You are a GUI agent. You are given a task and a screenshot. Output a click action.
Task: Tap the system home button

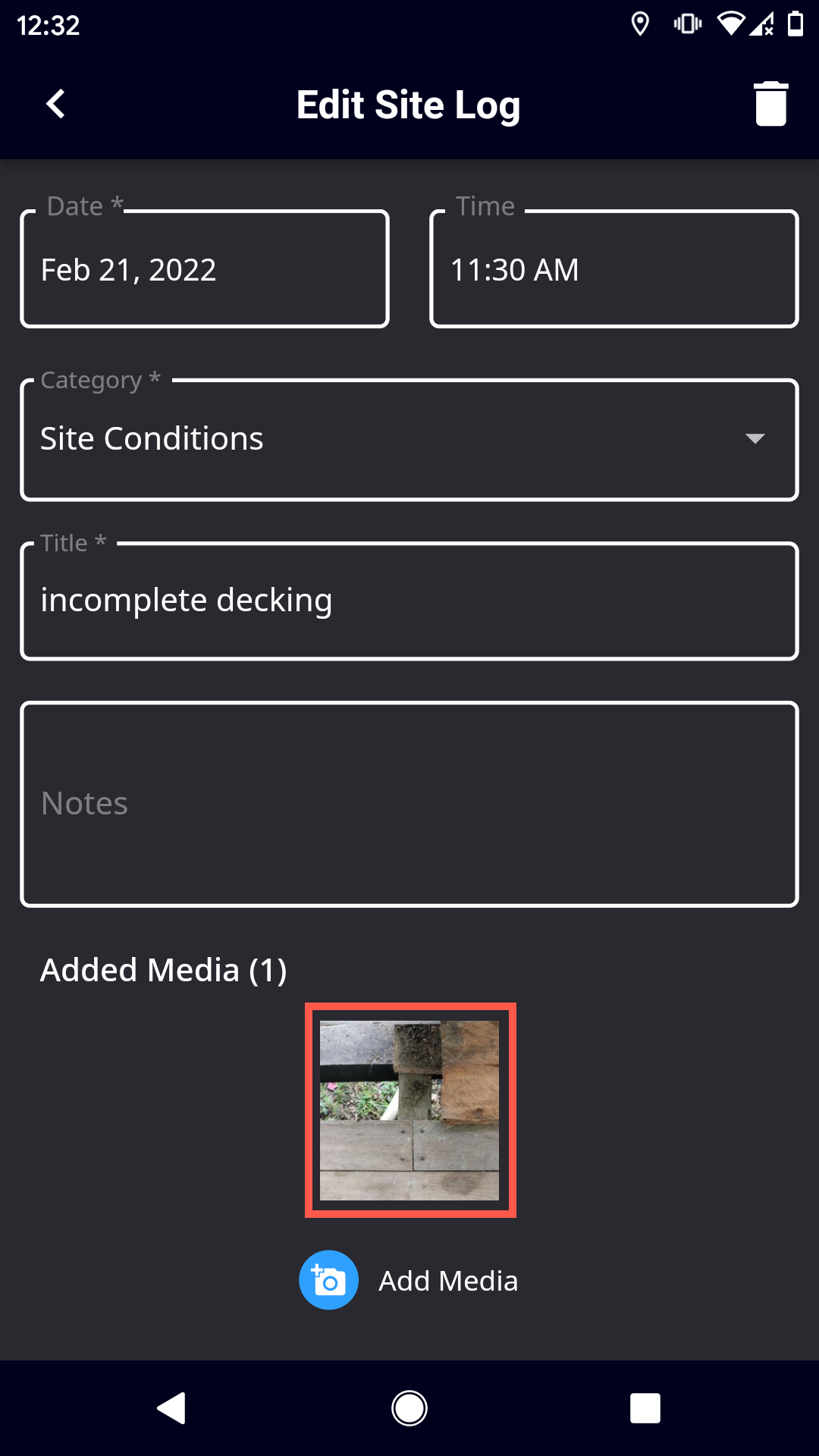tap(409, 1408)
